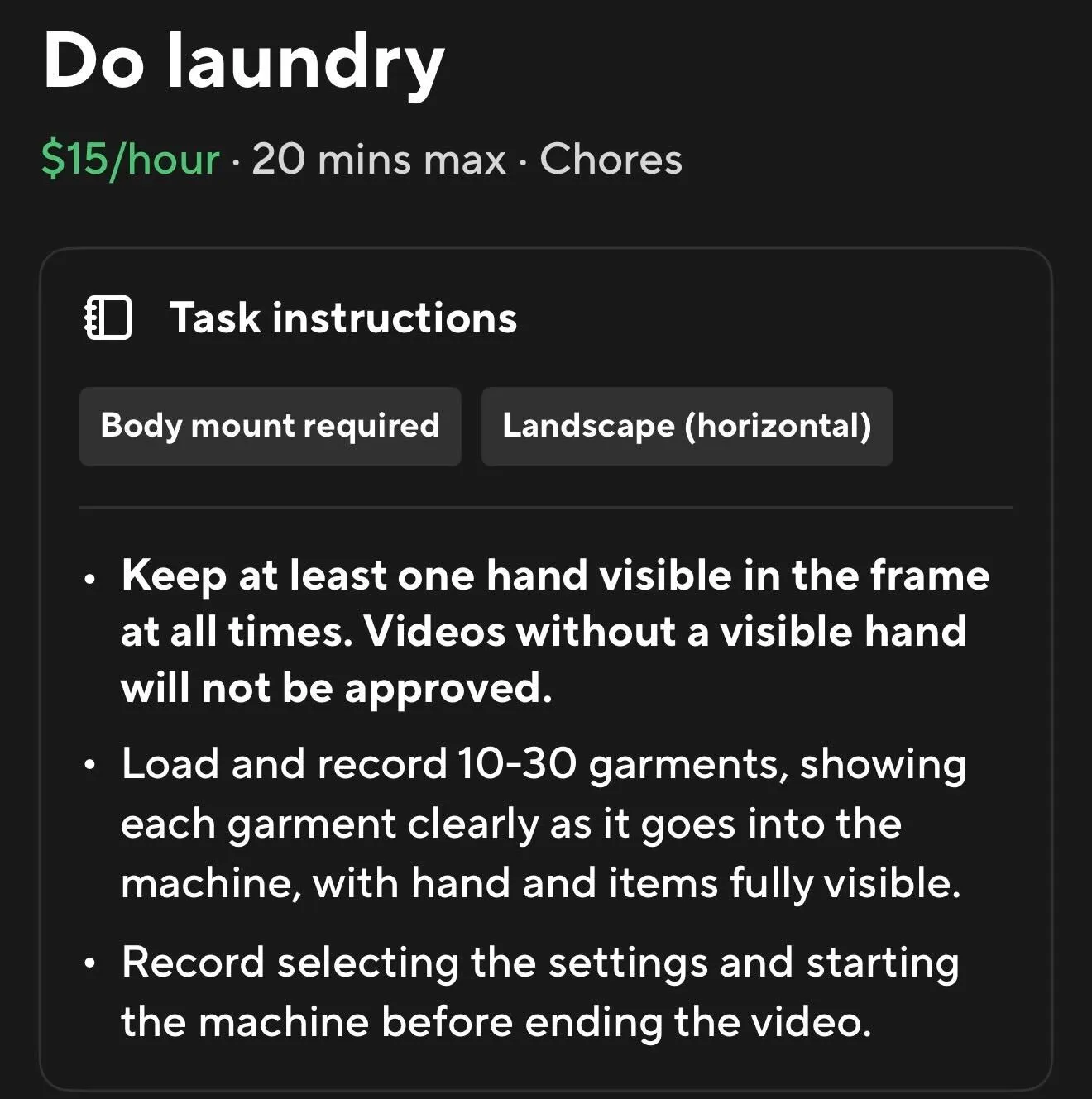Click the green $15/hour rate label
Image resolution: width=1092 pixels, height=1099 pixels.
pyautogui.click(x=131, y=160)
